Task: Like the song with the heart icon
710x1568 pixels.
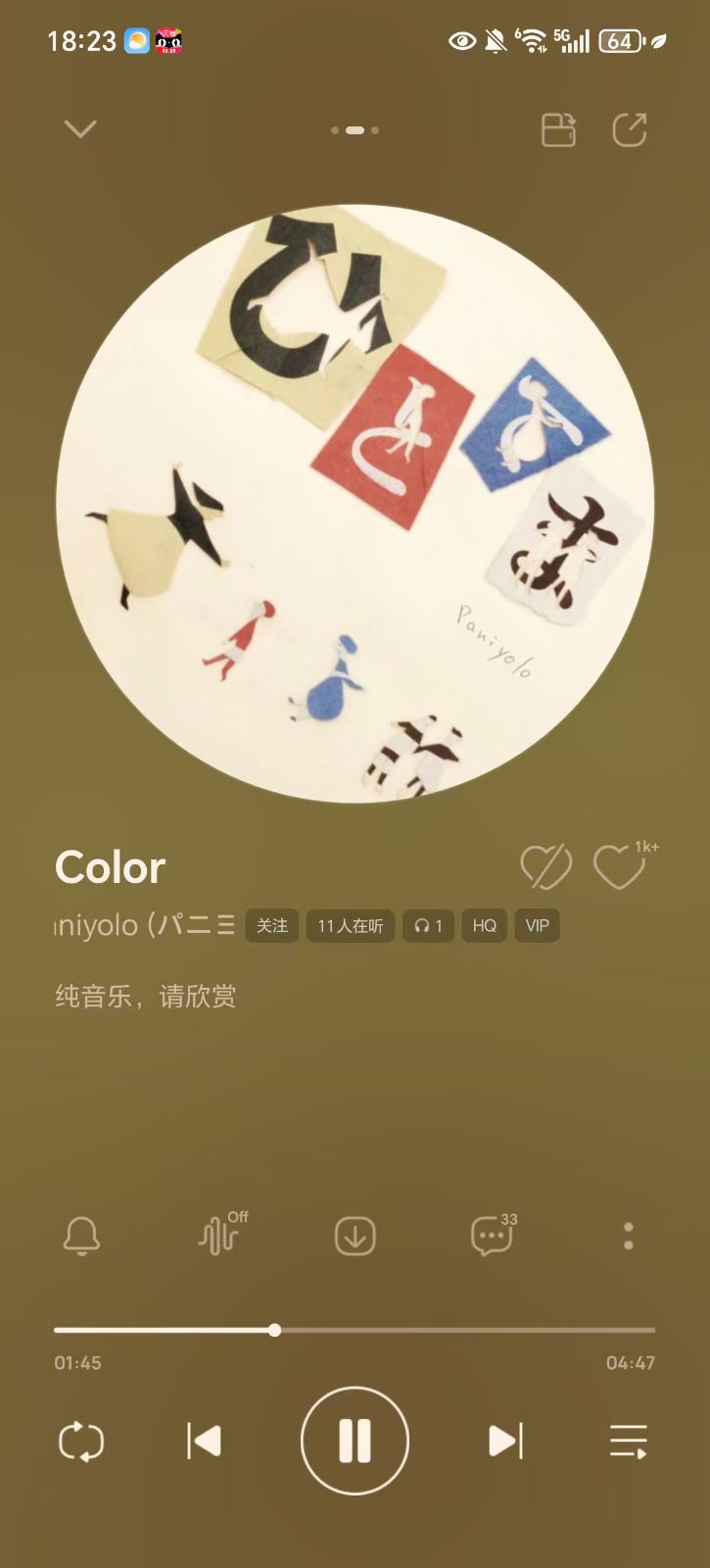Action: (619, 866)
